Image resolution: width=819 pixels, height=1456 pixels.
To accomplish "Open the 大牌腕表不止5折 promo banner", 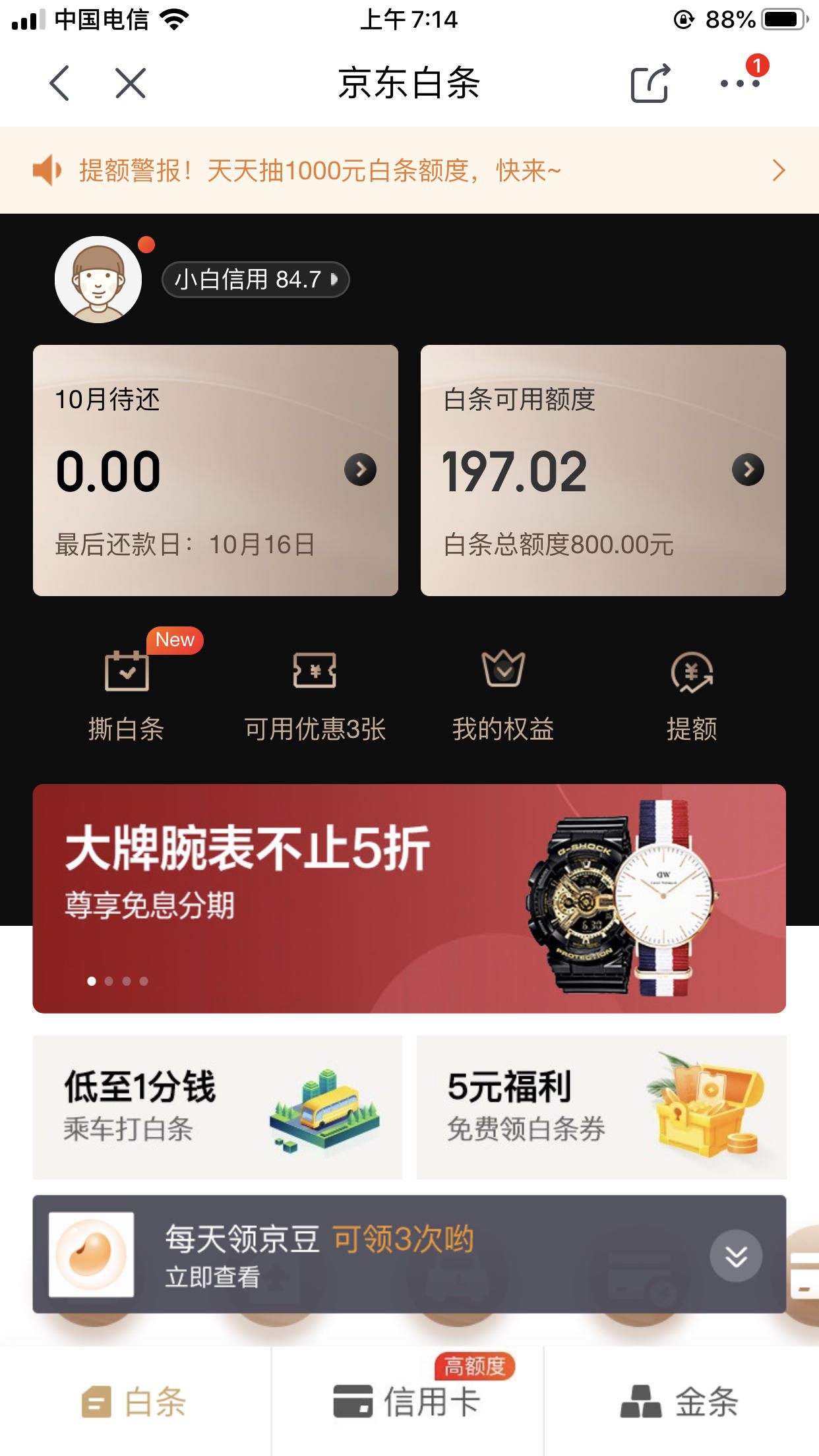I will point(409,898).
